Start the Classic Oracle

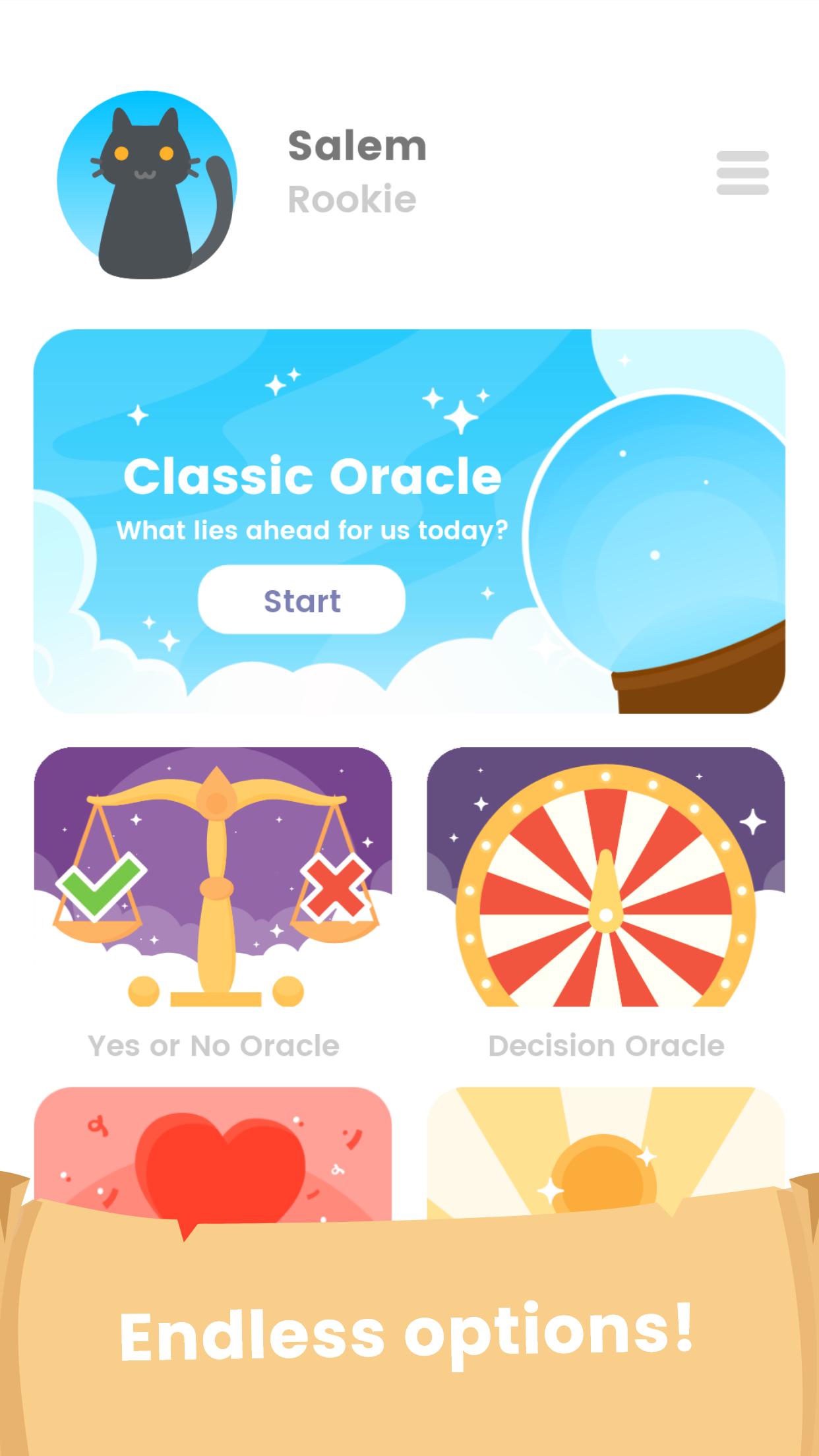301,599
